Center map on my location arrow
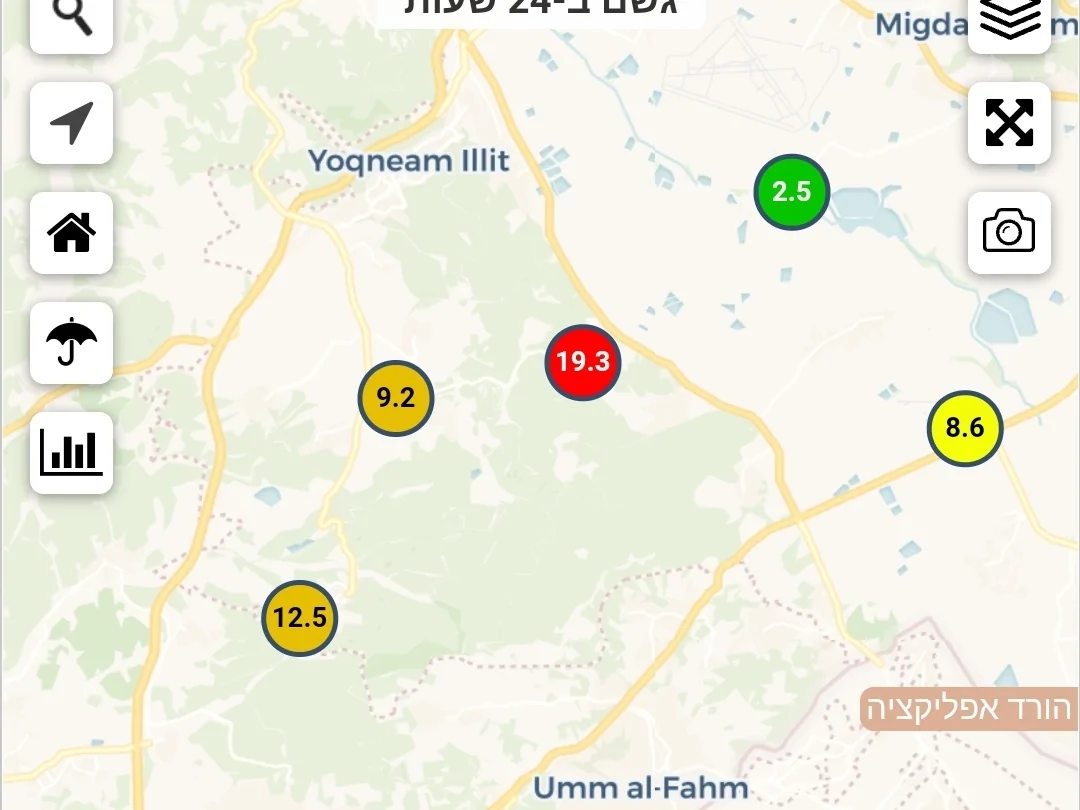Viewport: 1080px width, 810px height. [71, 123]
